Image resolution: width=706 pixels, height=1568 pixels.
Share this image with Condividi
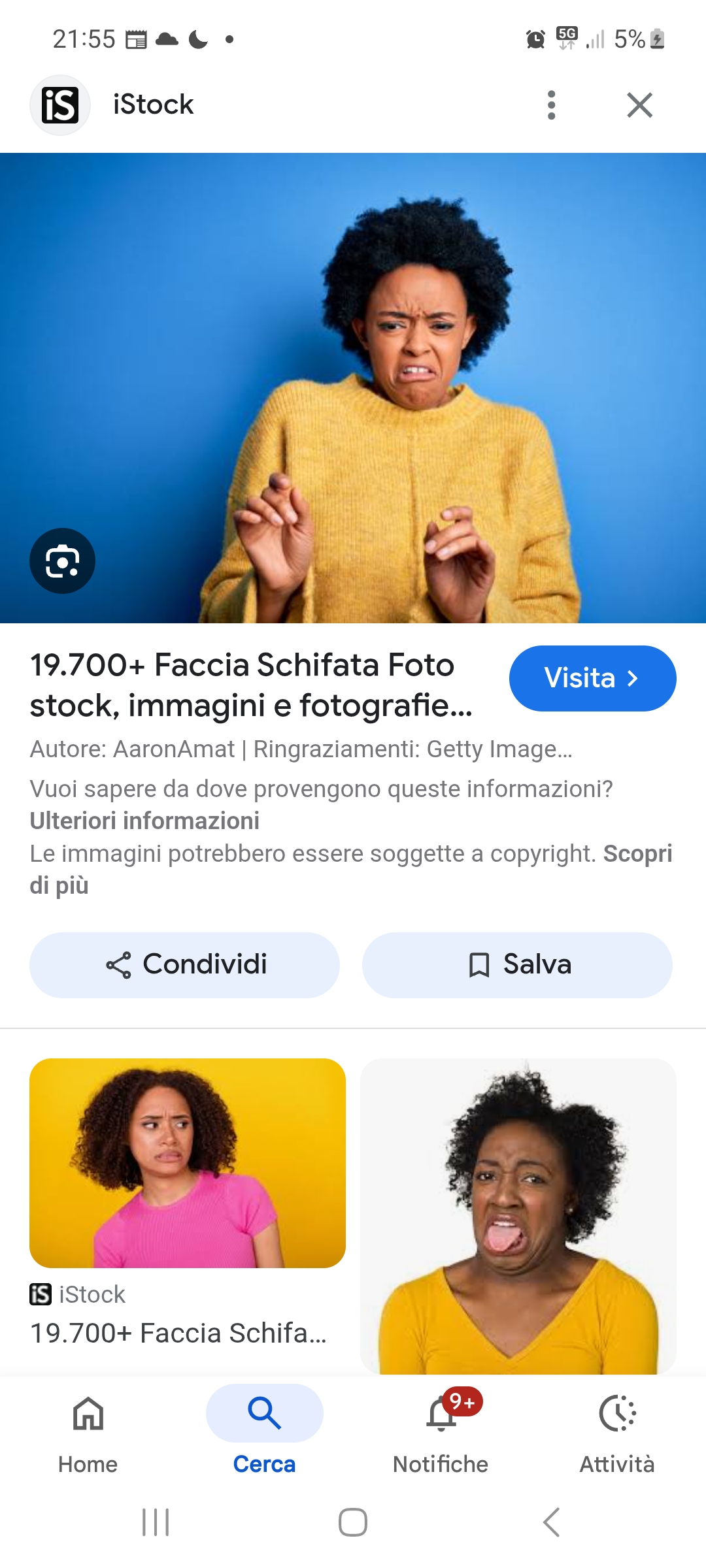[x=184, y=965]
